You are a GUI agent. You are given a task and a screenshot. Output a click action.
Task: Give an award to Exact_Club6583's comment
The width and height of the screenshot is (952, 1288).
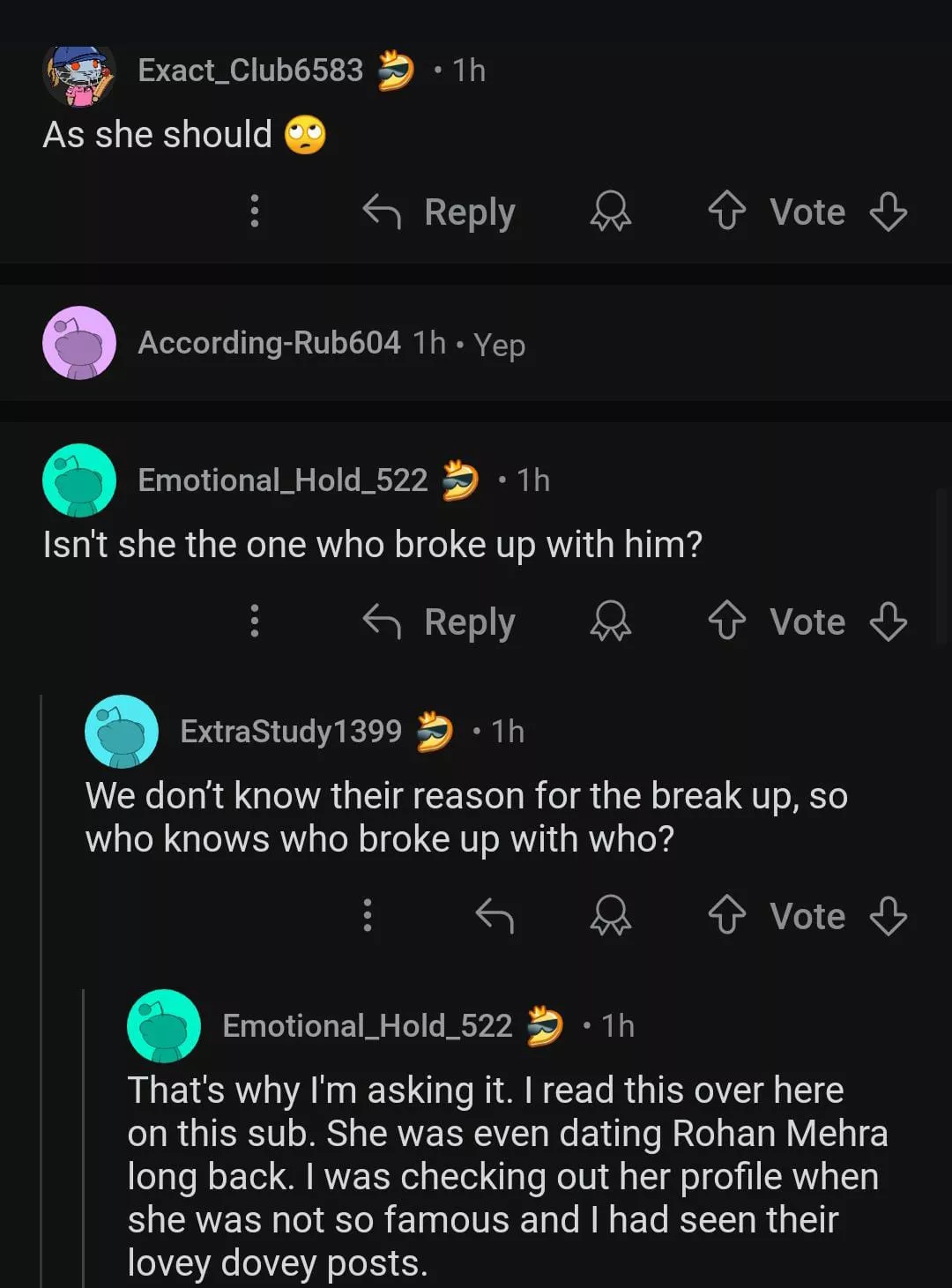click(x=610, y=212)
